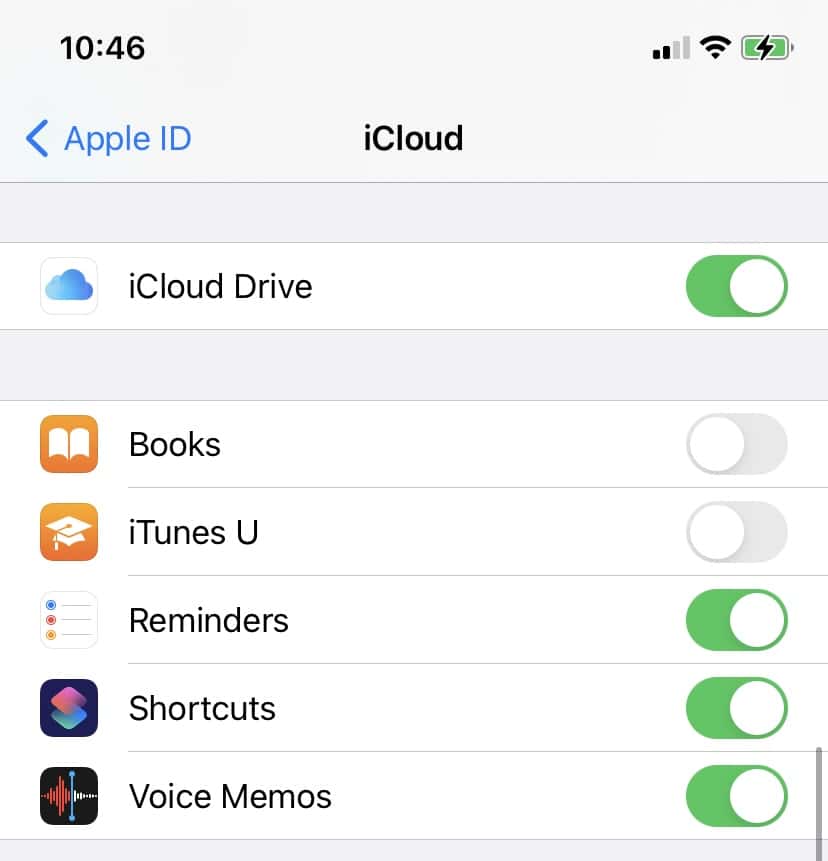The image size is (828, 861).
Task: Go back to Apple ID settings
Action: [108, 138]
